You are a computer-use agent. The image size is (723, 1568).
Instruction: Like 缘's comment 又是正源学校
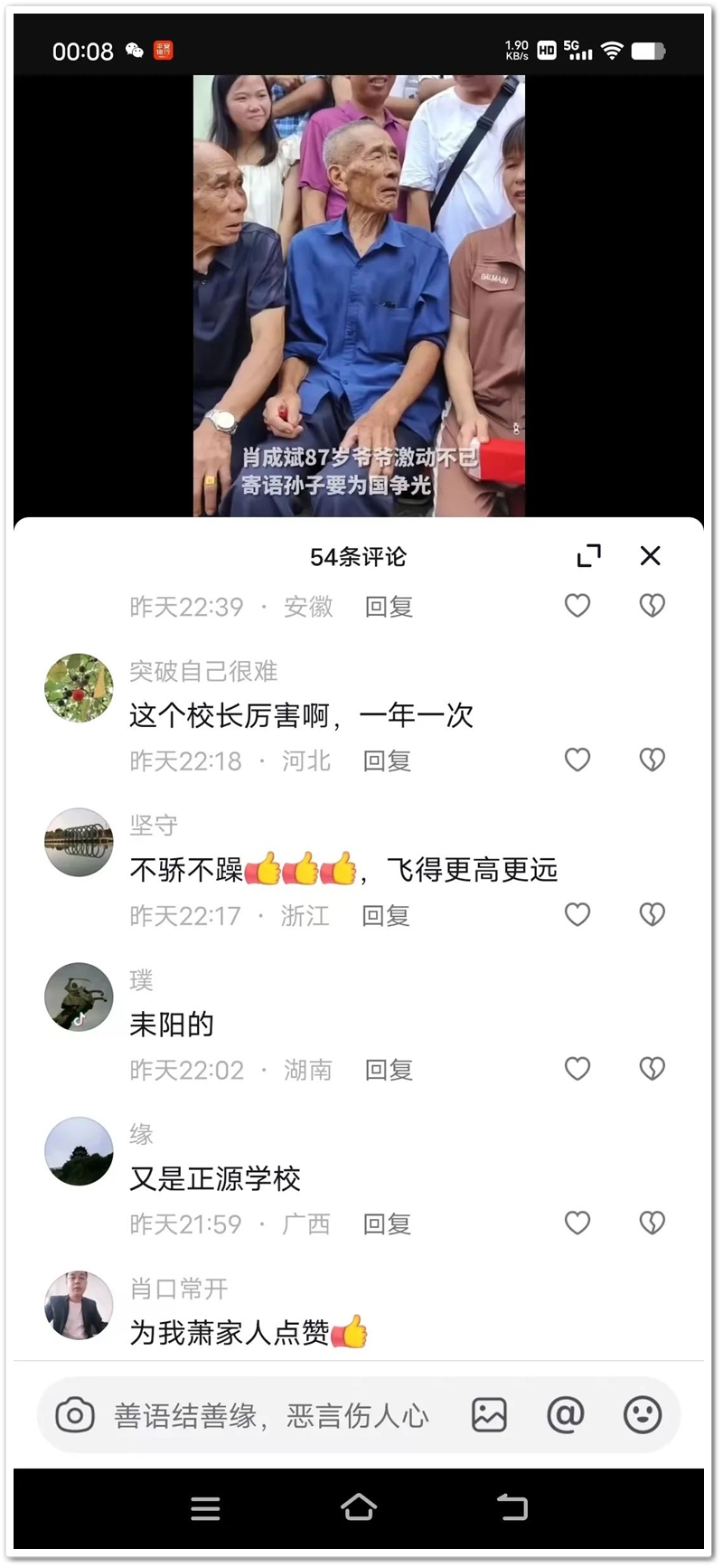pos(577,1223)
